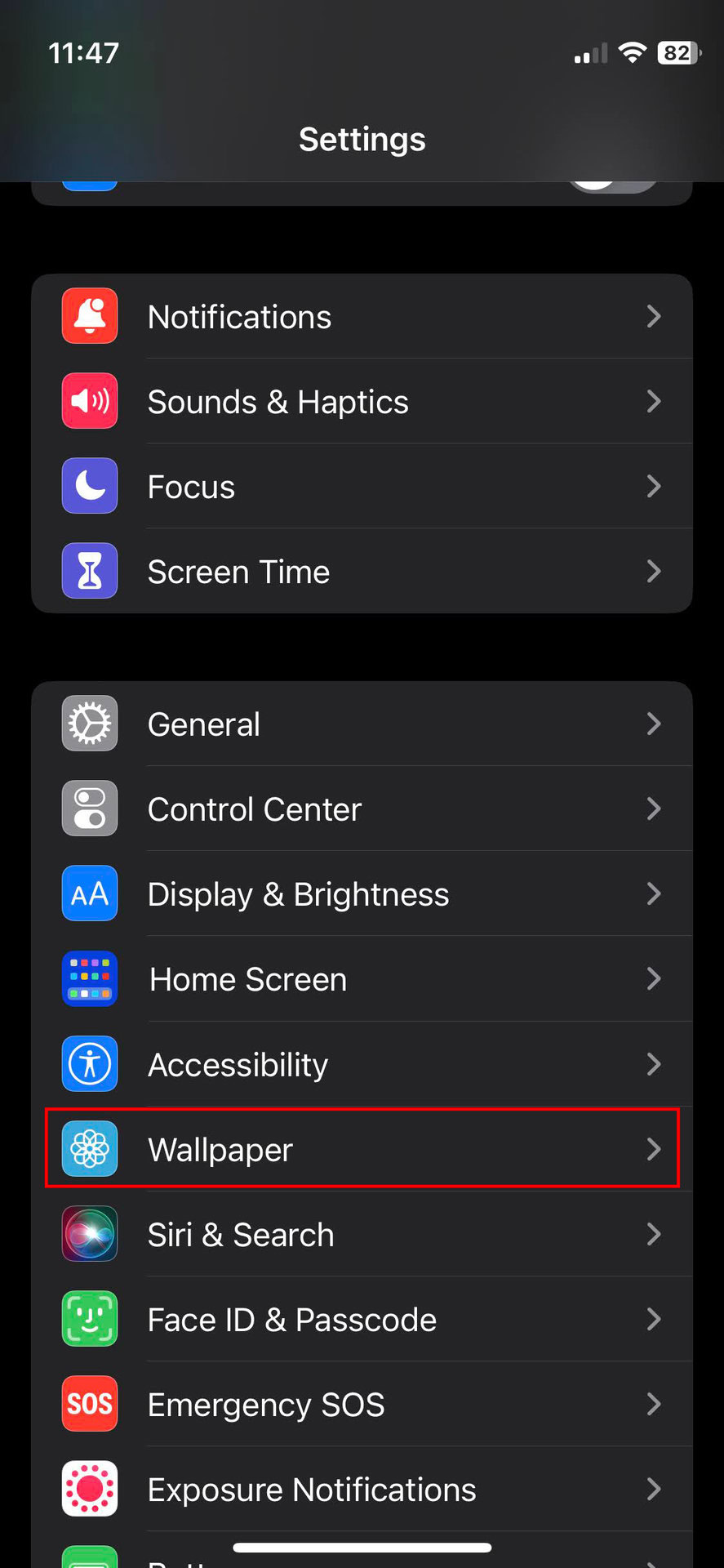Open General settings

362,724
